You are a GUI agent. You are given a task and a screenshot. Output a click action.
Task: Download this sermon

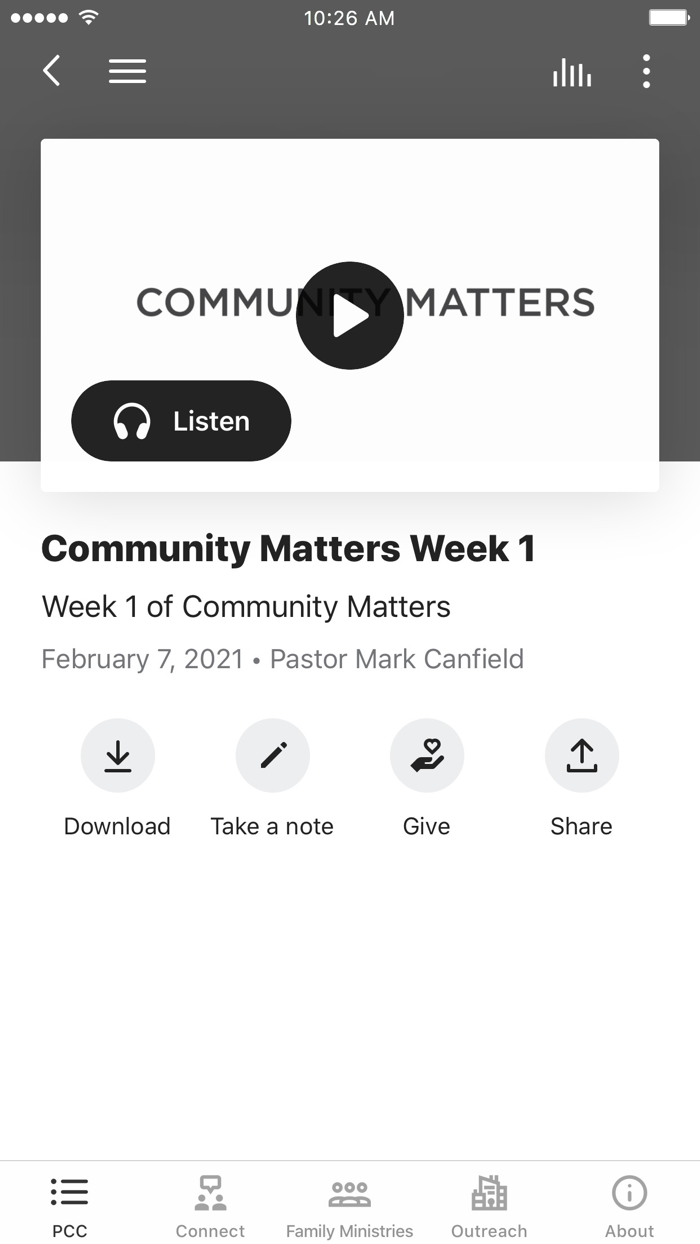pos(118,779)
